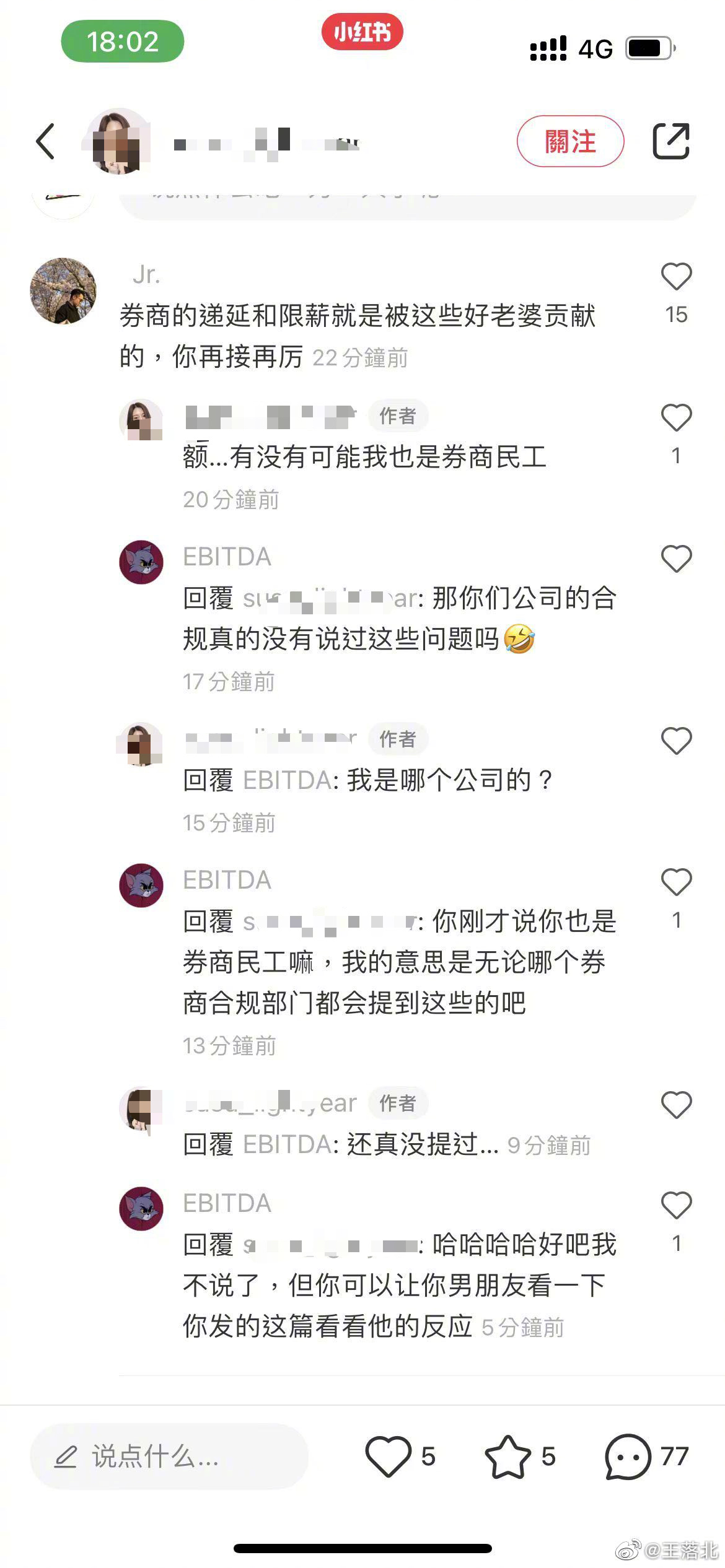This screenshot has height=1568, width=725.
Task: Share this post via the top-right icon
Action: [671, 141]
